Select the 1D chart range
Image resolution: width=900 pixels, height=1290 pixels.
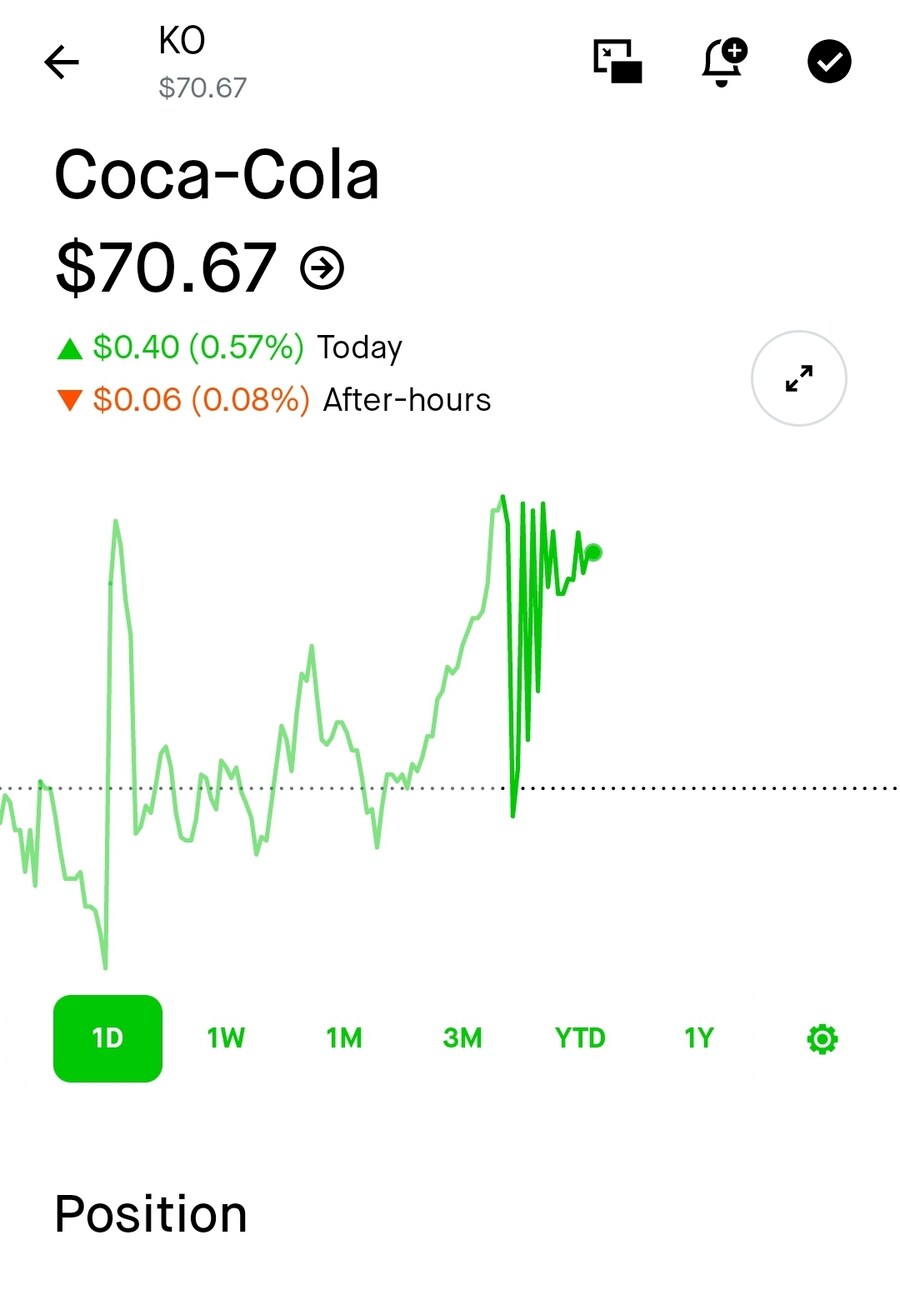107,1038
